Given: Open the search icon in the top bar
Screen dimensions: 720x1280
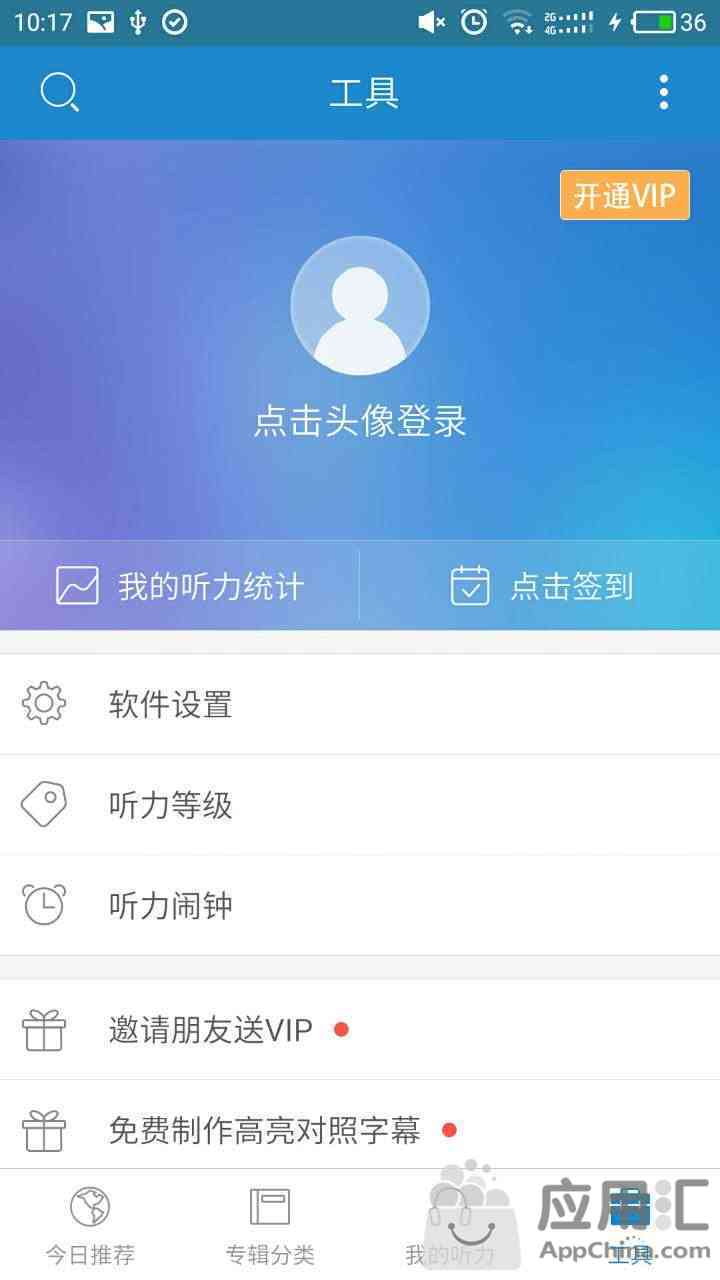Looking at the screenshot, I should (59, 93).
